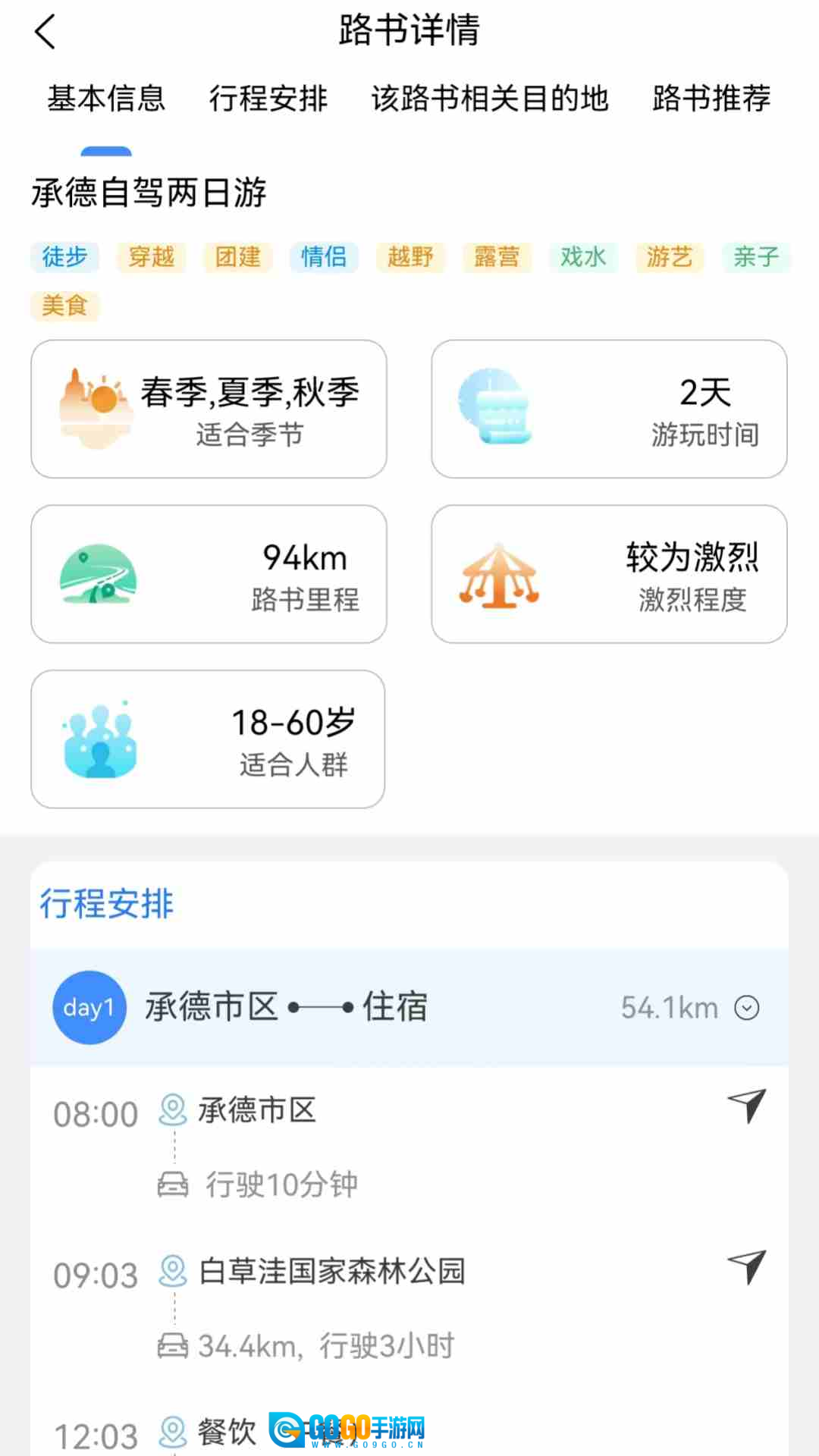Screen dimensions: 819x1456
Task: Collapse the day1 itinerary chevron
Action: click(747, 1008)
